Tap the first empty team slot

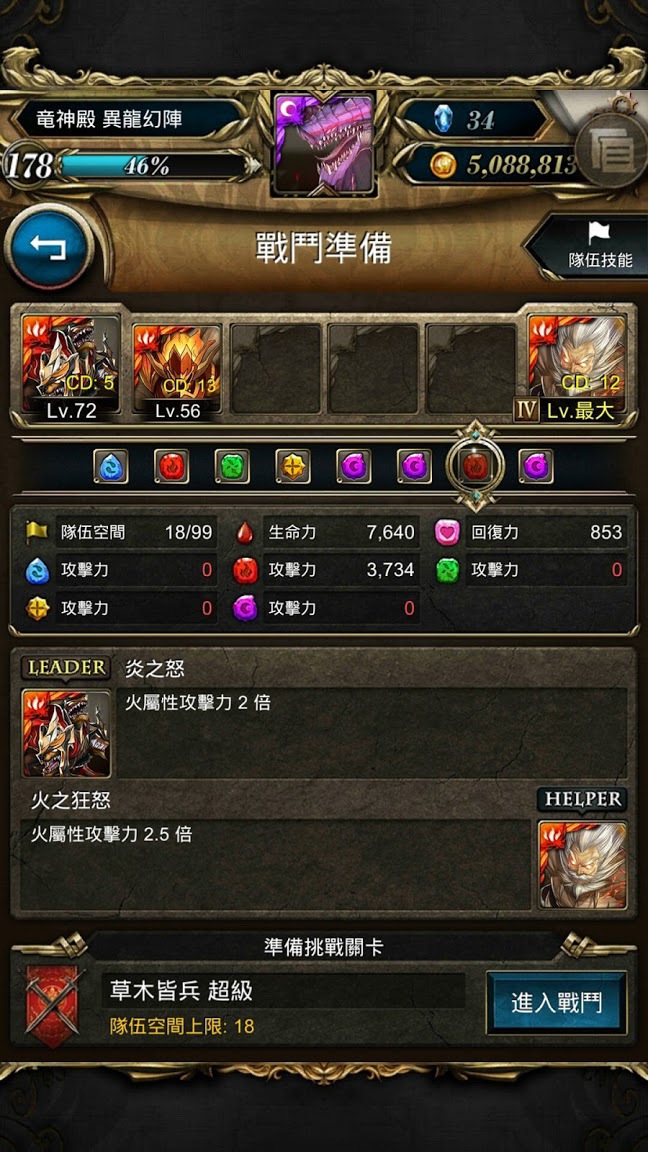276,370
